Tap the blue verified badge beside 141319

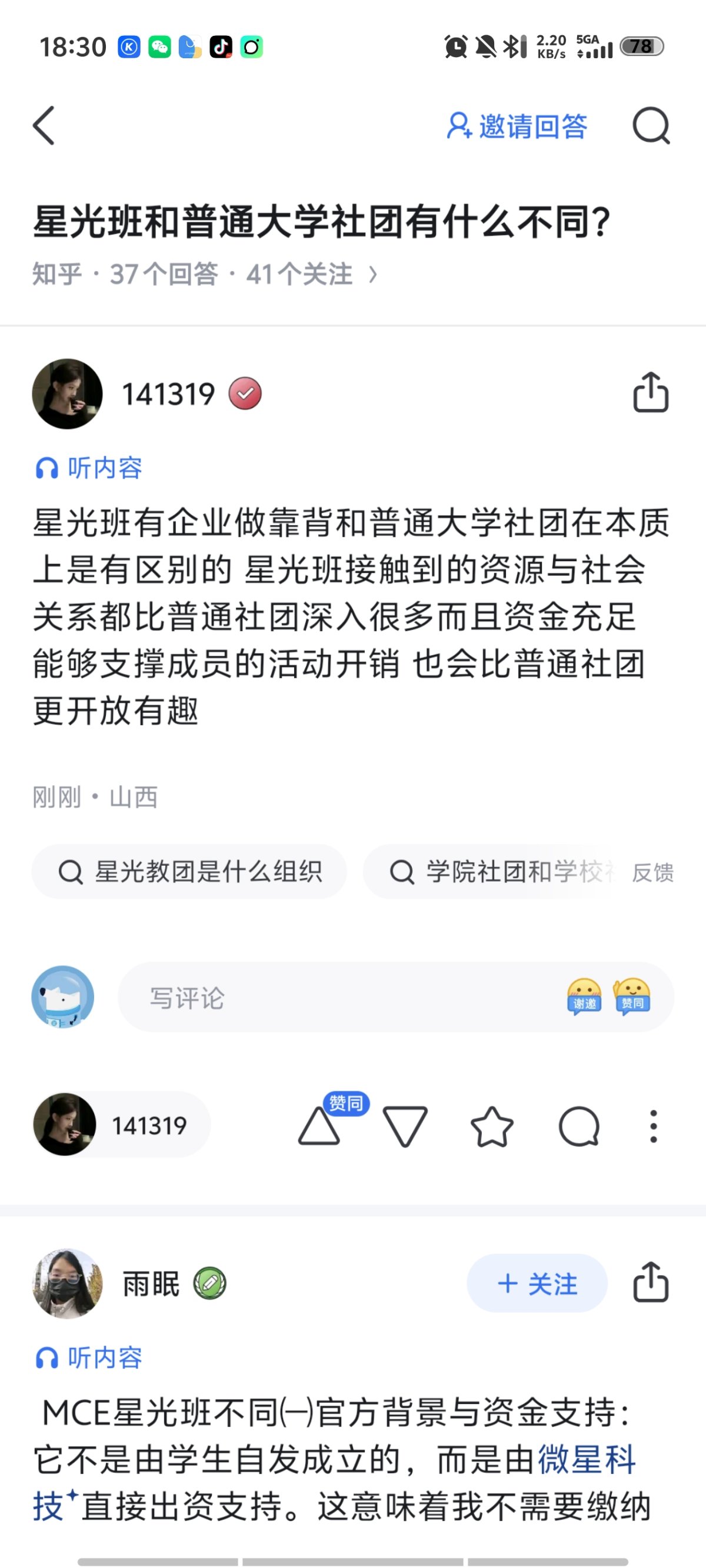tap(244, 393)
